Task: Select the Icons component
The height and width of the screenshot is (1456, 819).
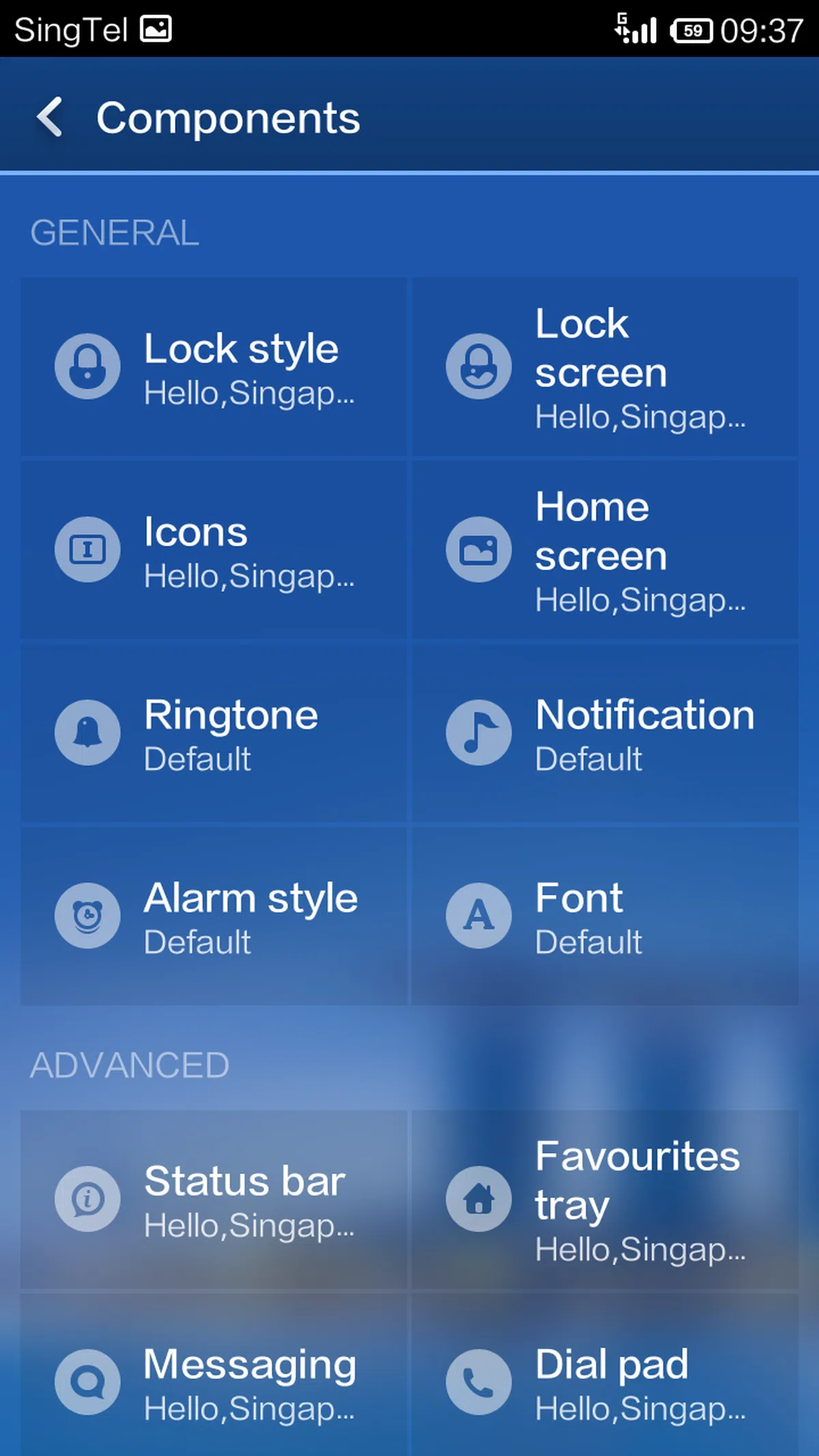Action: 214,549
